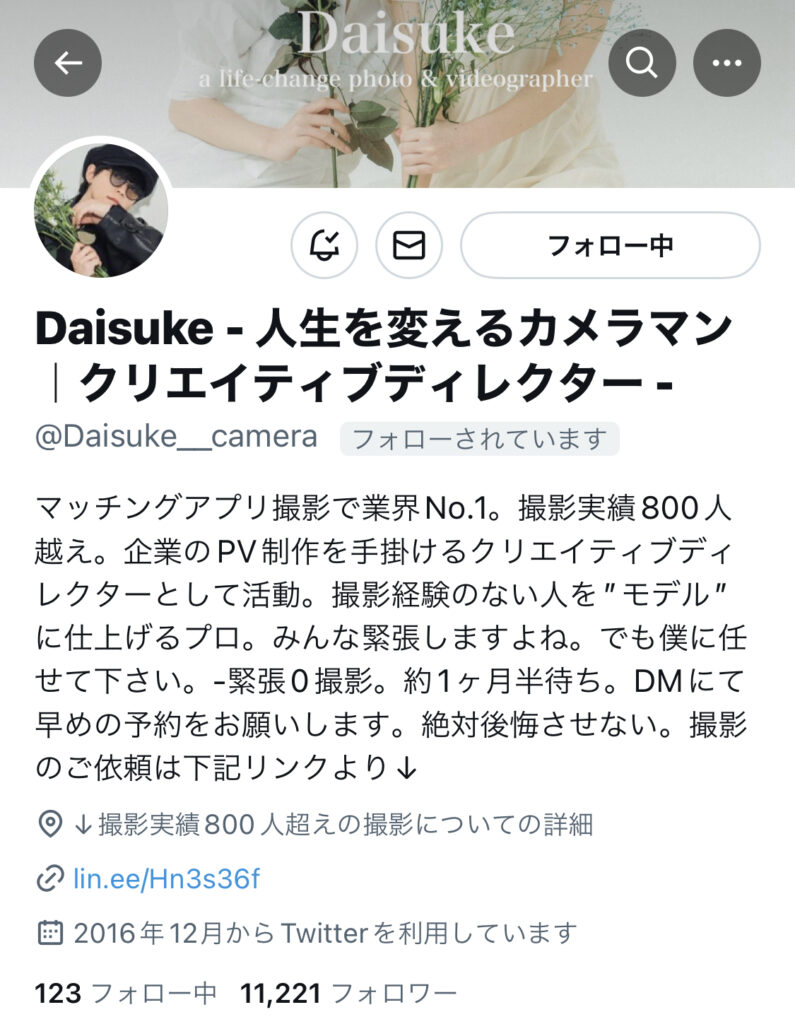View the 11,221 フォロワー list
795x1024 pixels.
[348, 993]
